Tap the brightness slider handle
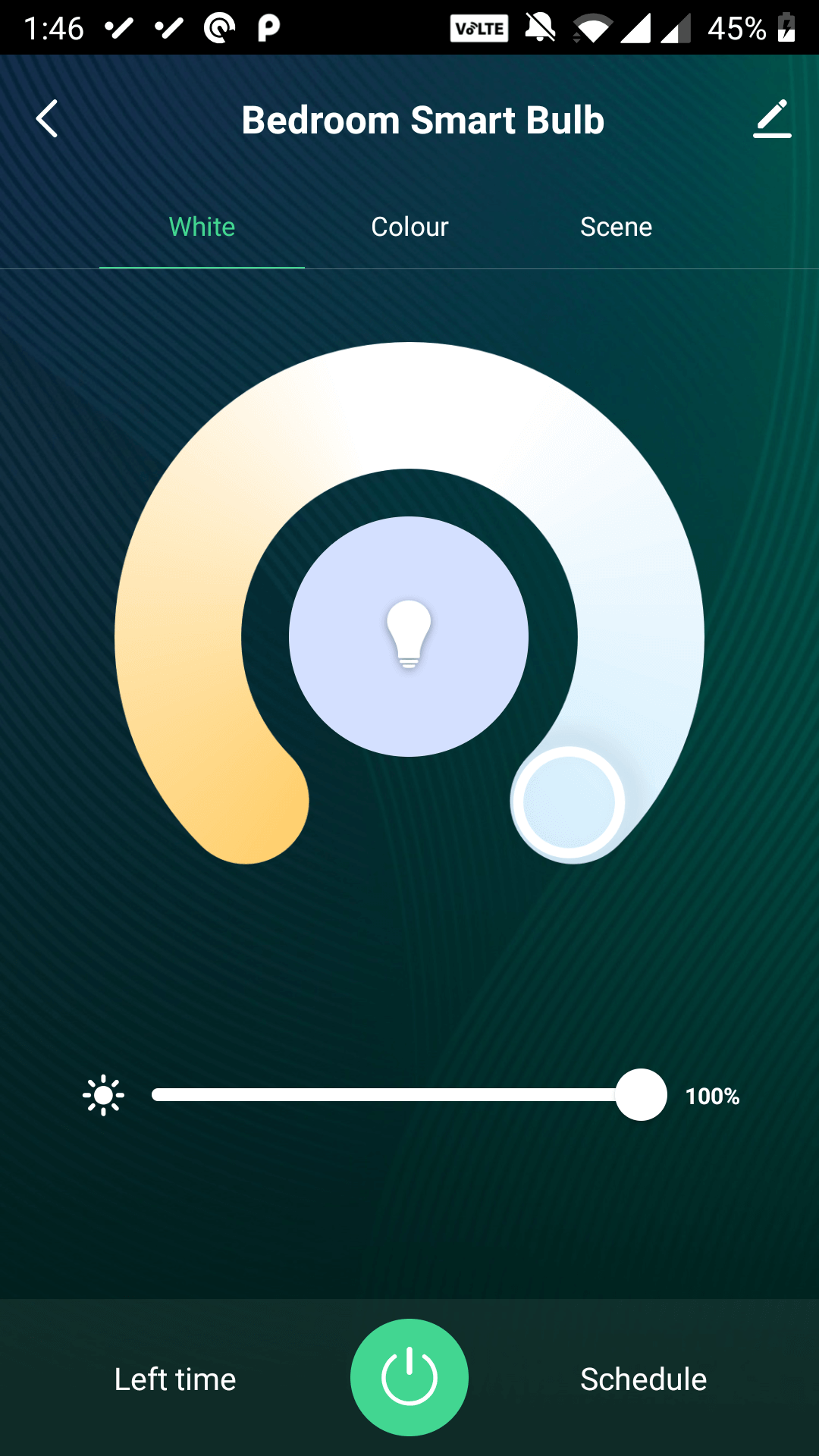This screenshot has height=1456, width=819. 641,1095
